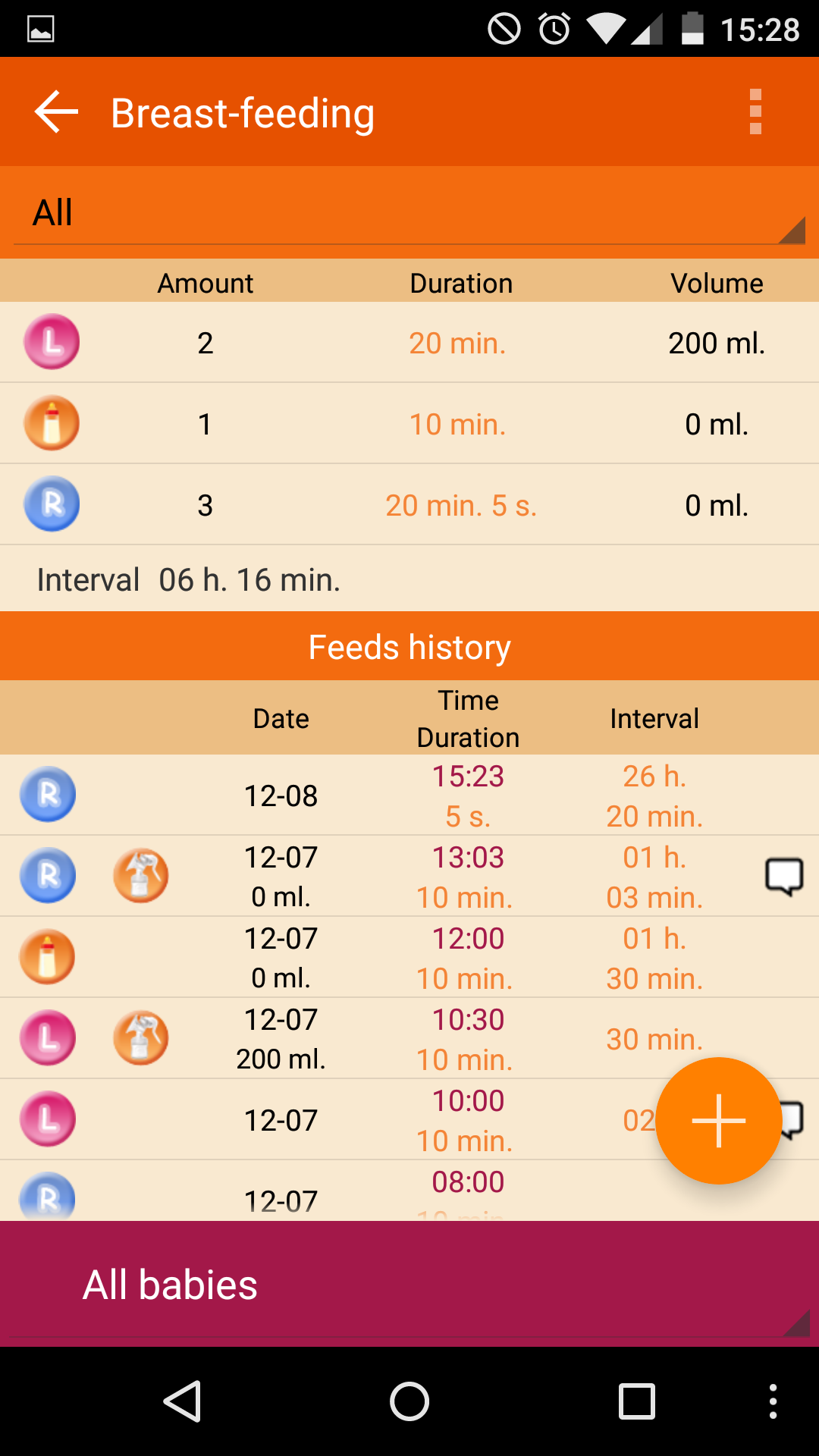View the comment on 13:03 feed
The width and height of the screenshot is (819, 1456).
pos(783,877)
